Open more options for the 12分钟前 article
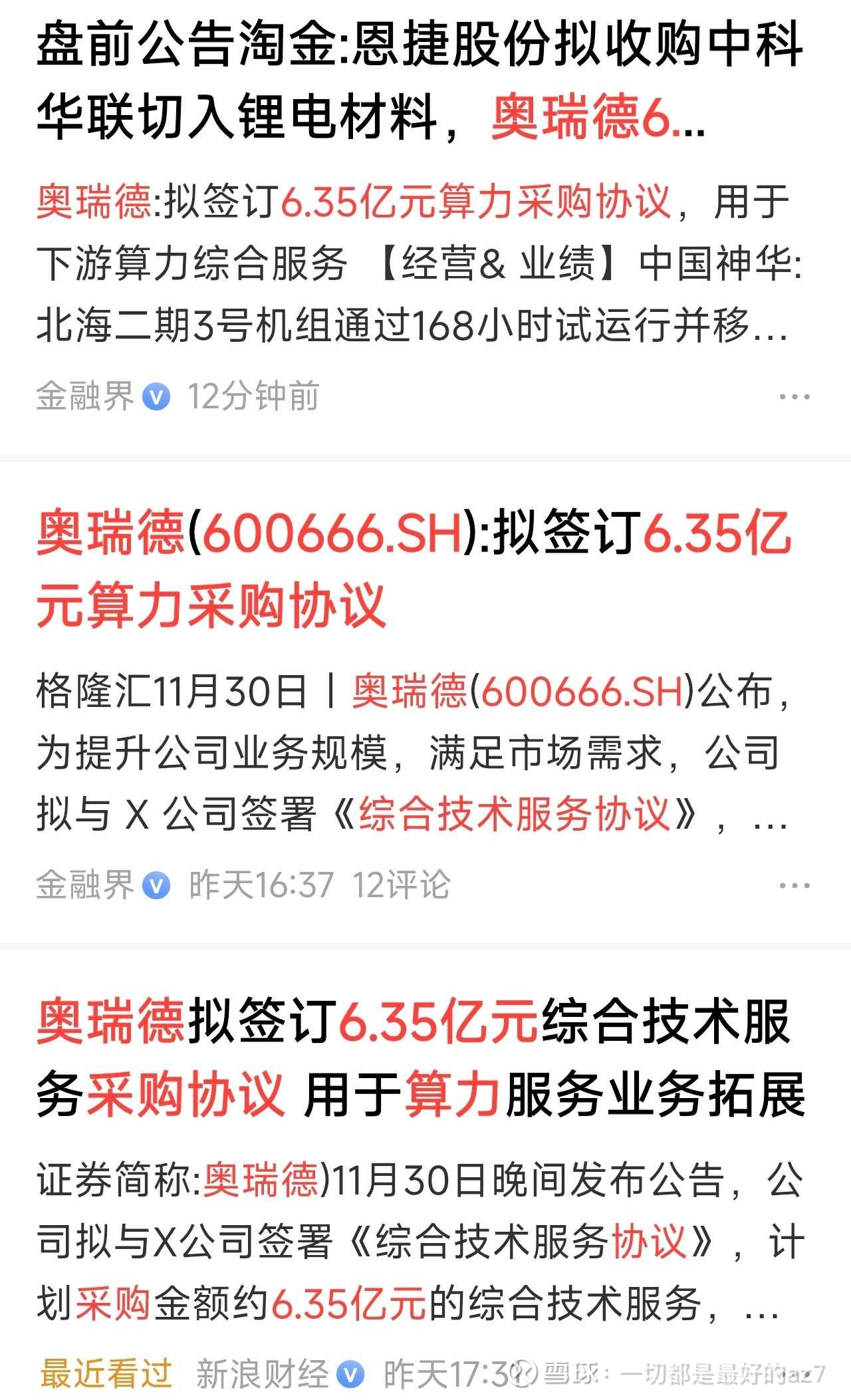This screenshot has height=1400, width=851. pos(794,397)
